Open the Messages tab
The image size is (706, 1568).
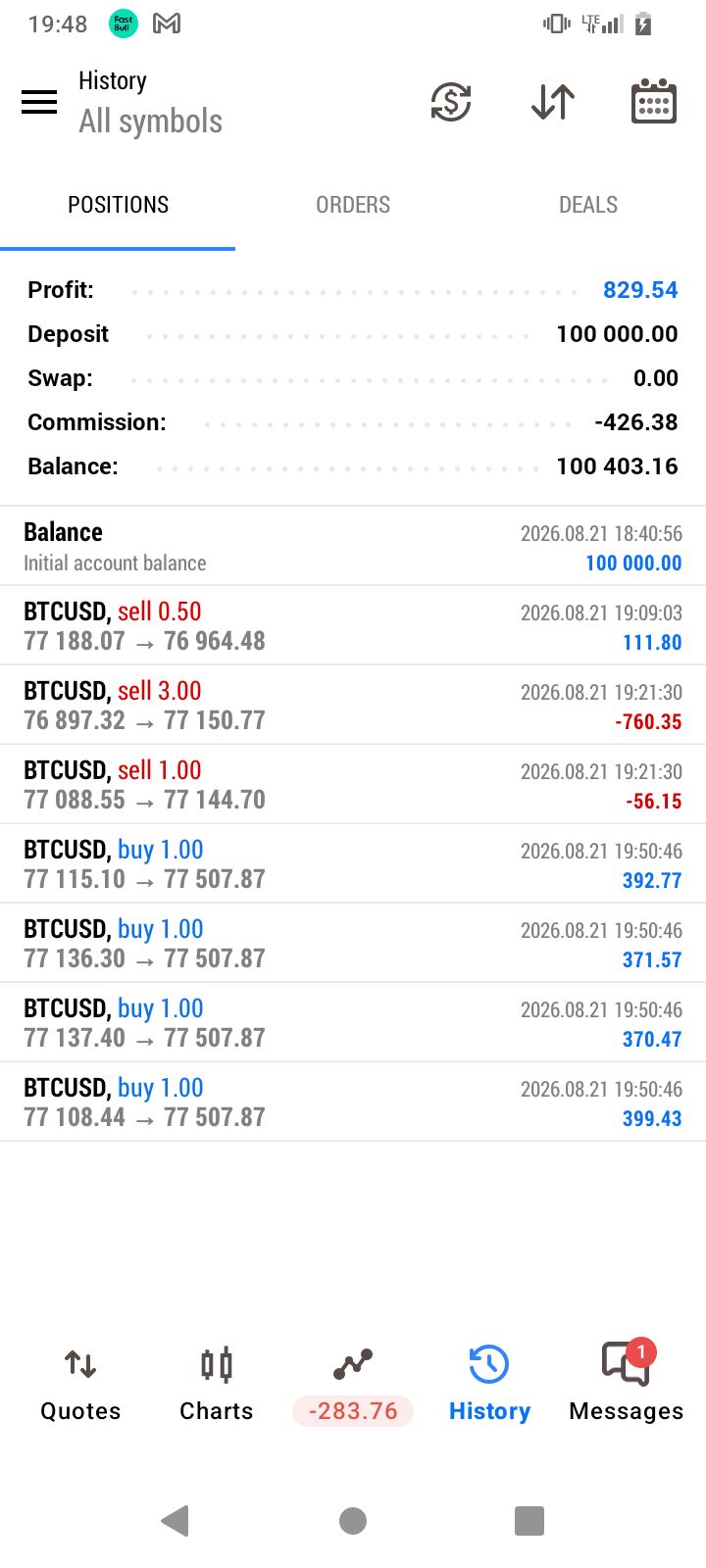(626, 1384)
